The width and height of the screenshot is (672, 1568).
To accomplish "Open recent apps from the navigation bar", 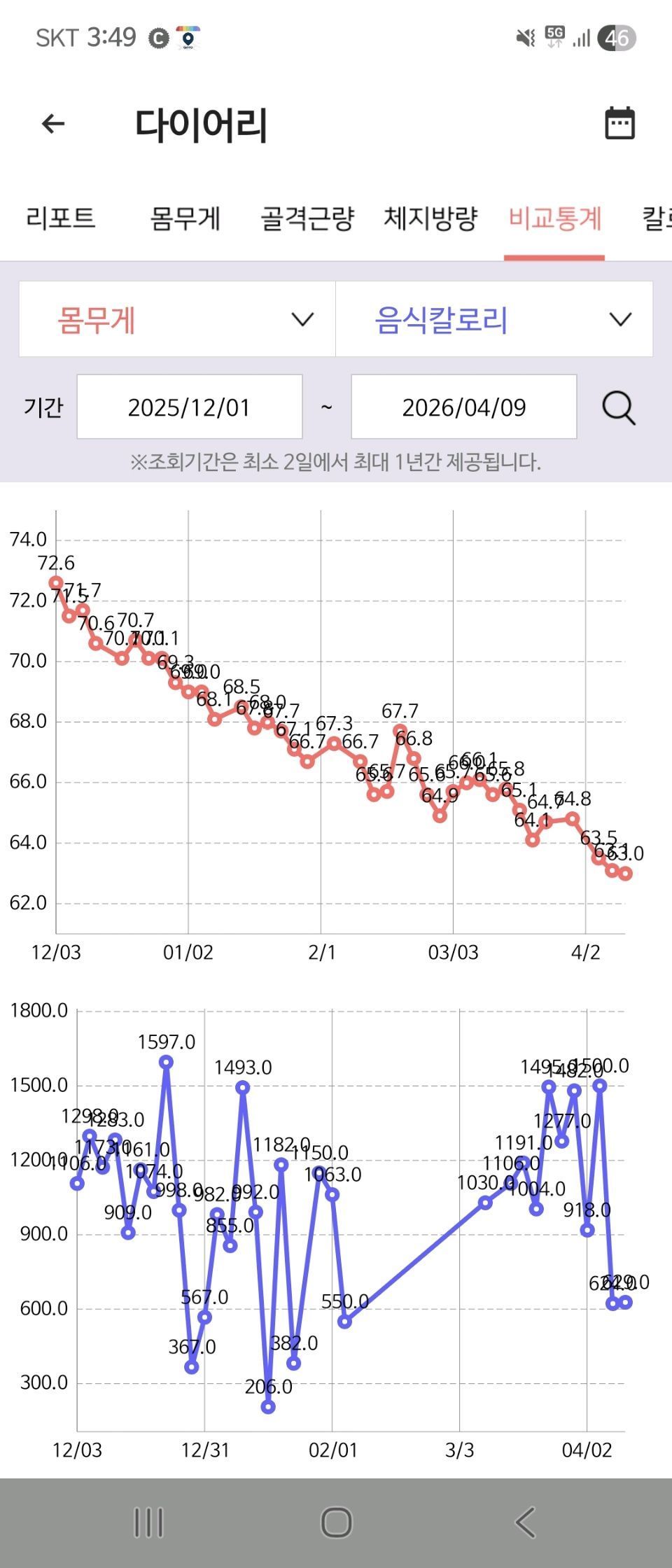I will [x=148, y=1522].
